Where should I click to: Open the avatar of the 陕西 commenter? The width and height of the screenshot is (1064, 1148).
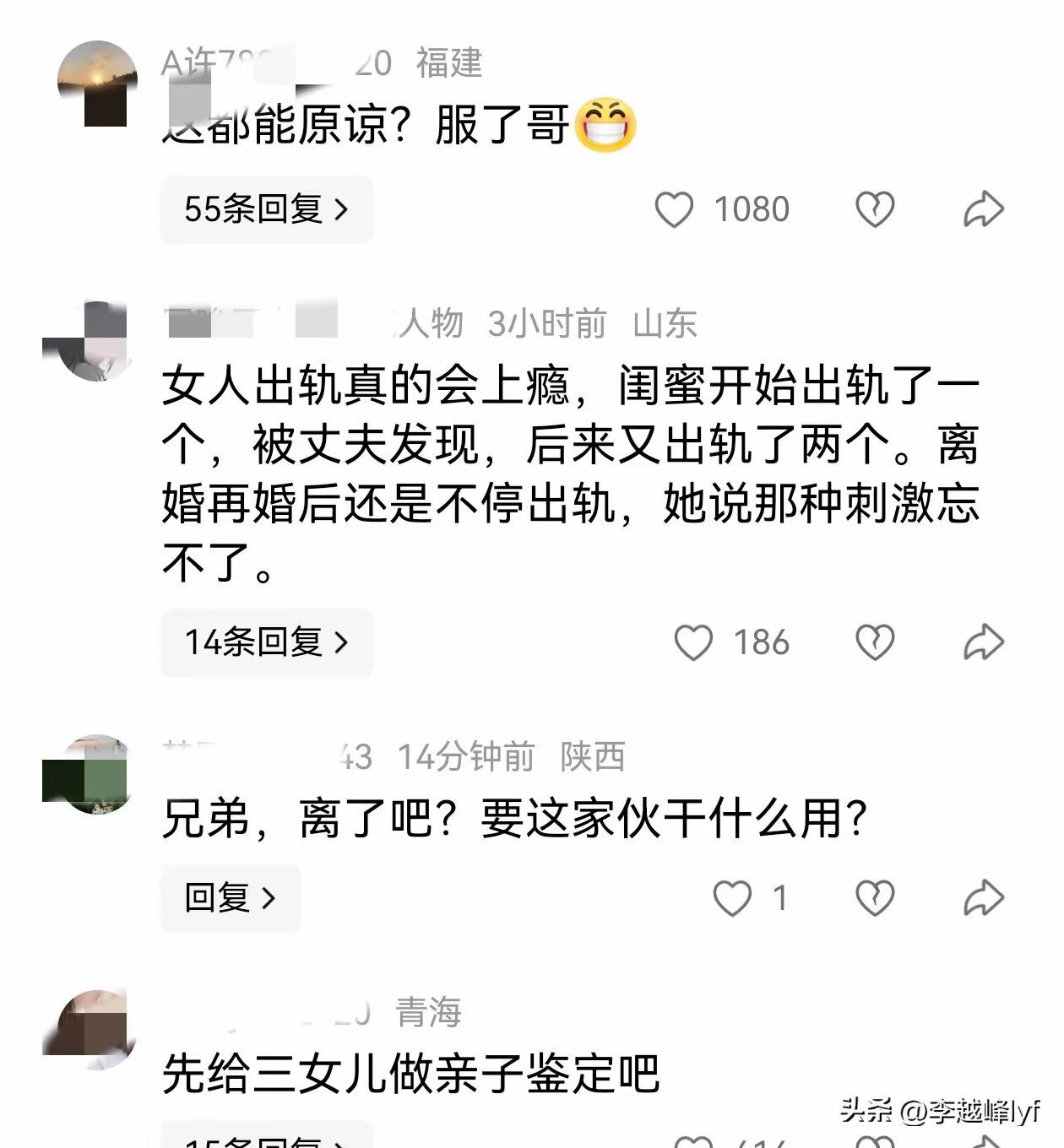tap(88, 775)
